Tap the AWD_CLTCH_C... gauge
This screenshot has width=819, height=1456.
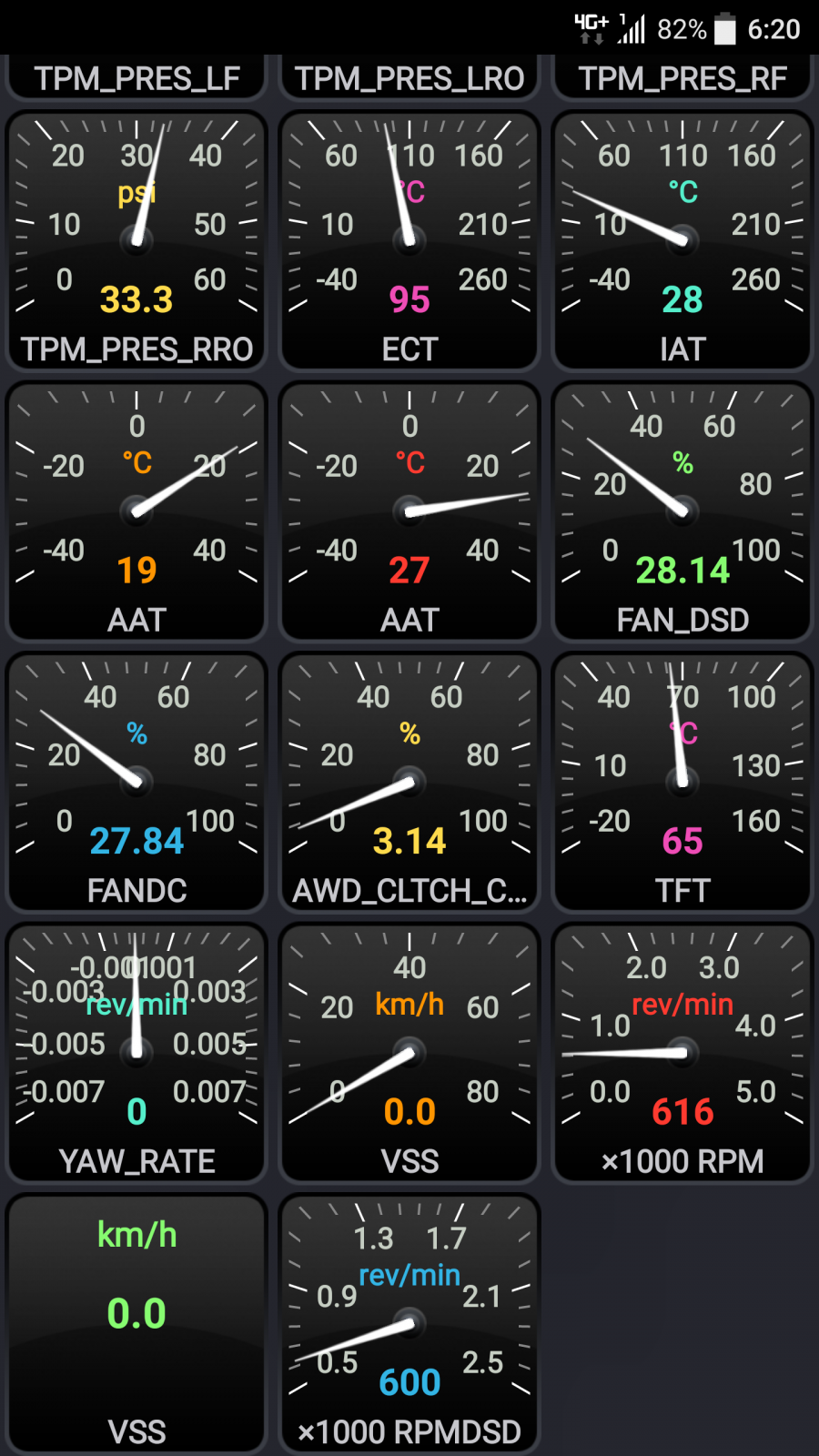click(x=409, y=783)
